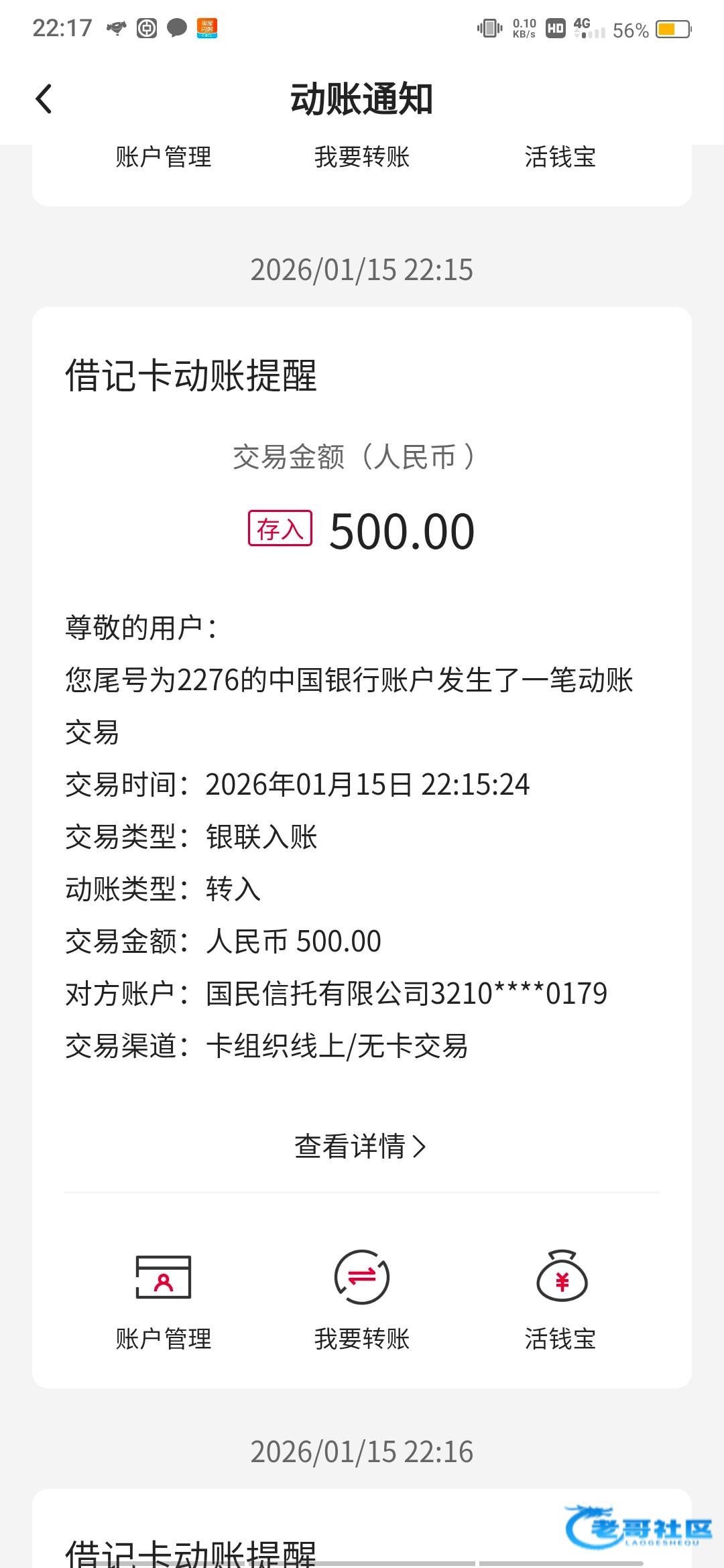Image resolution: width=724 pixels, height=1568 pixels.
Task: Go back from the 动账通知 page
Action: (44, 99)
